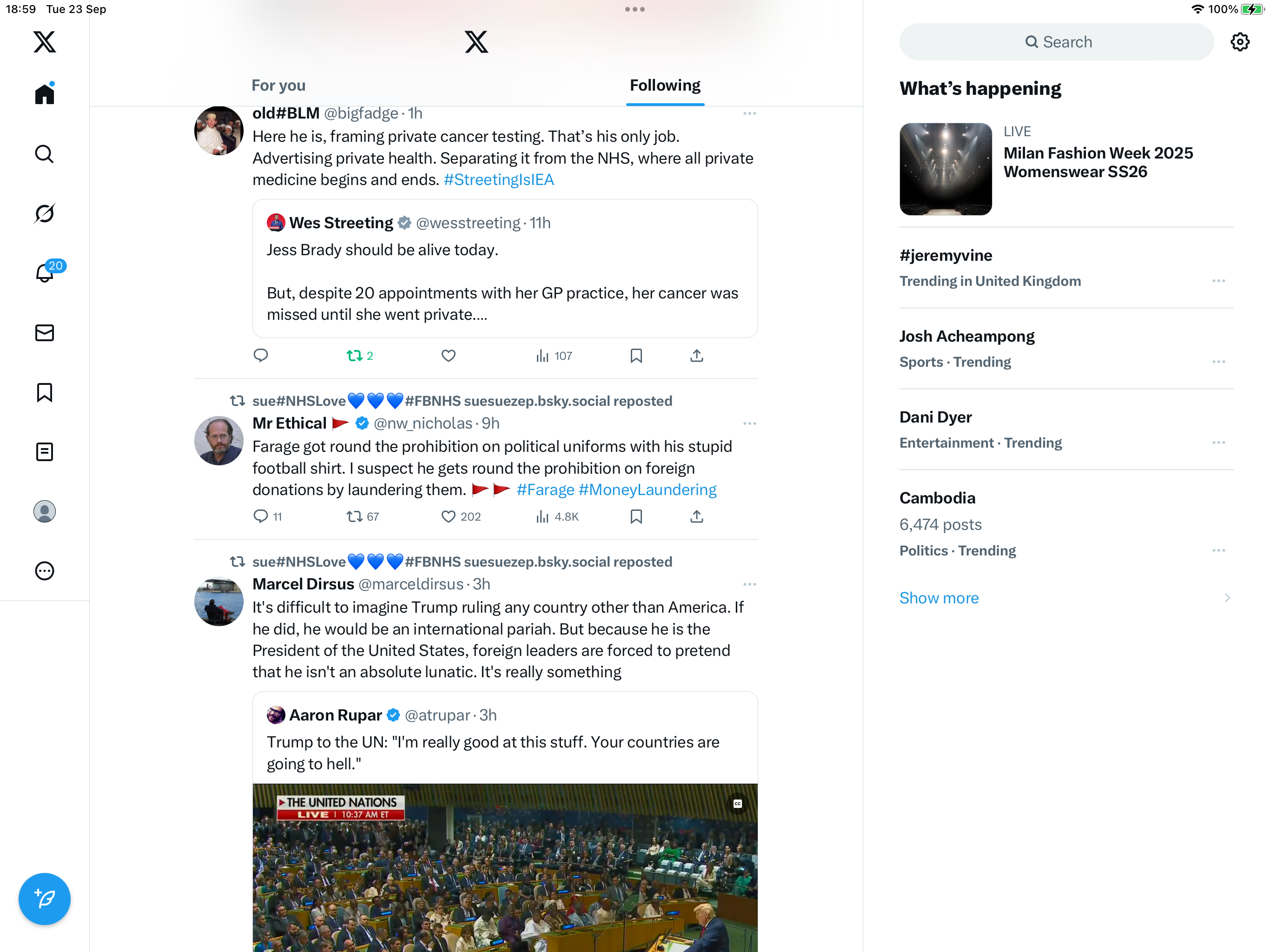Open Bookmarks from the left sidebar
Screen dimensions: 1270x952
tap(45, 393)
